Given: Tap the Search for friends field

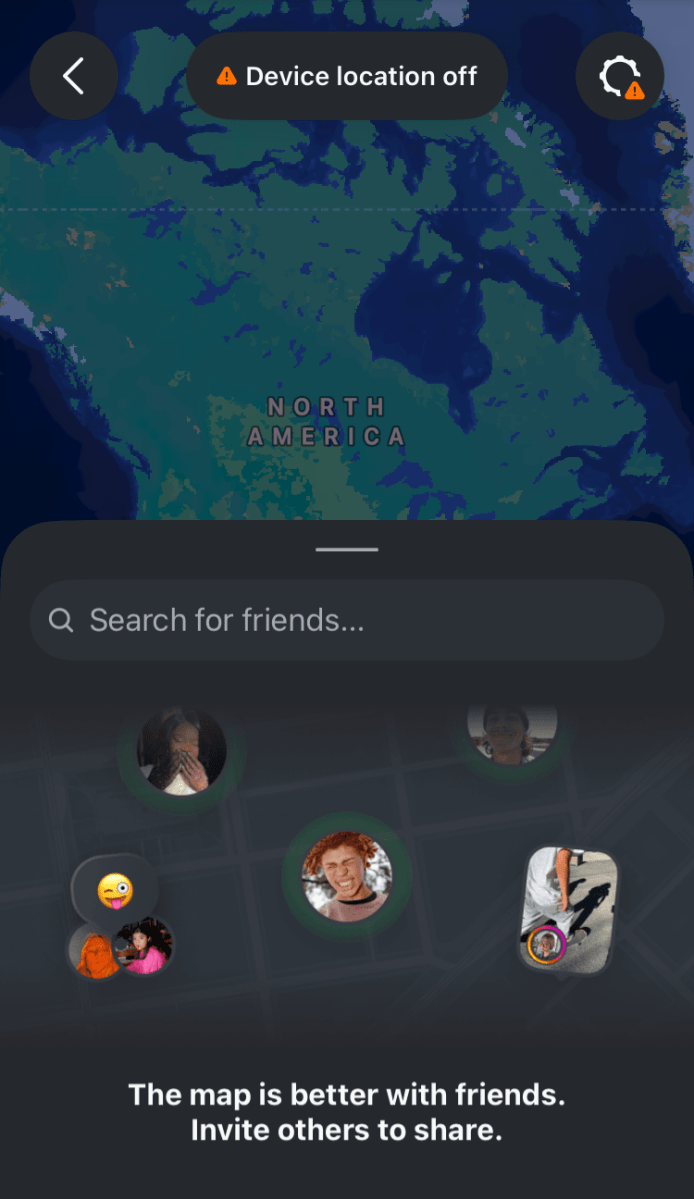Looking at the screenshot, I should (x=347, y=620).
